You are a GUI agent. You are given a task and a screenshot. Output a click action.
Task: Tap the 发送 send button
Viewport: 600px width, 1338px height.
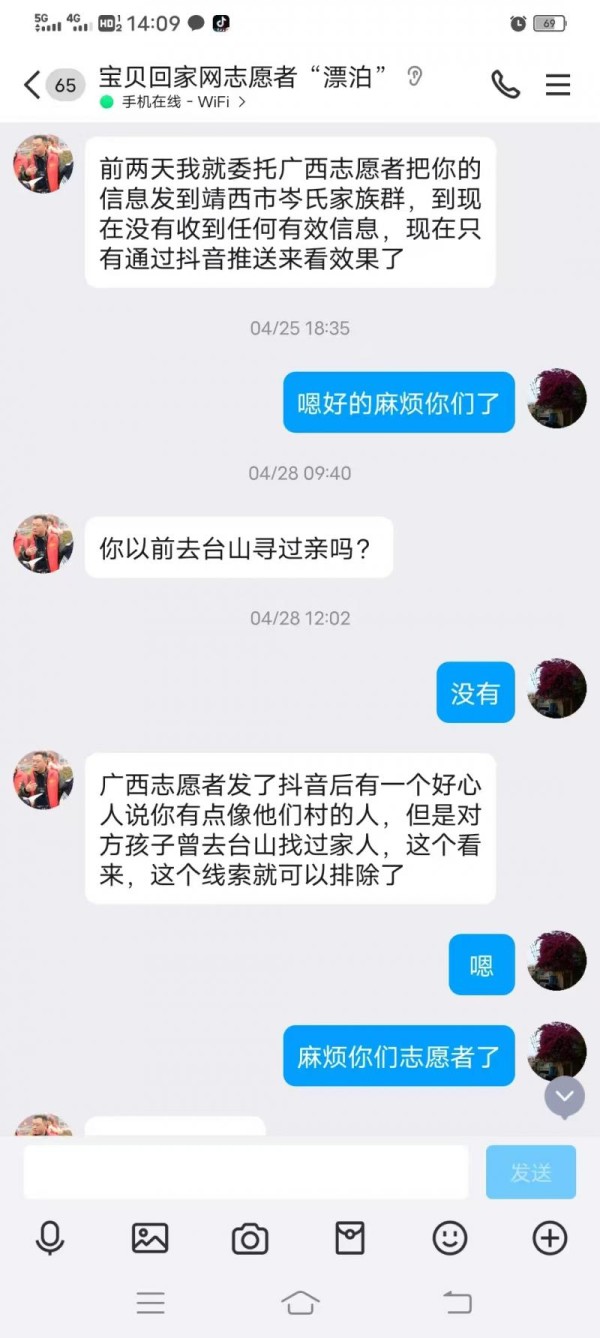[530, 1172]
